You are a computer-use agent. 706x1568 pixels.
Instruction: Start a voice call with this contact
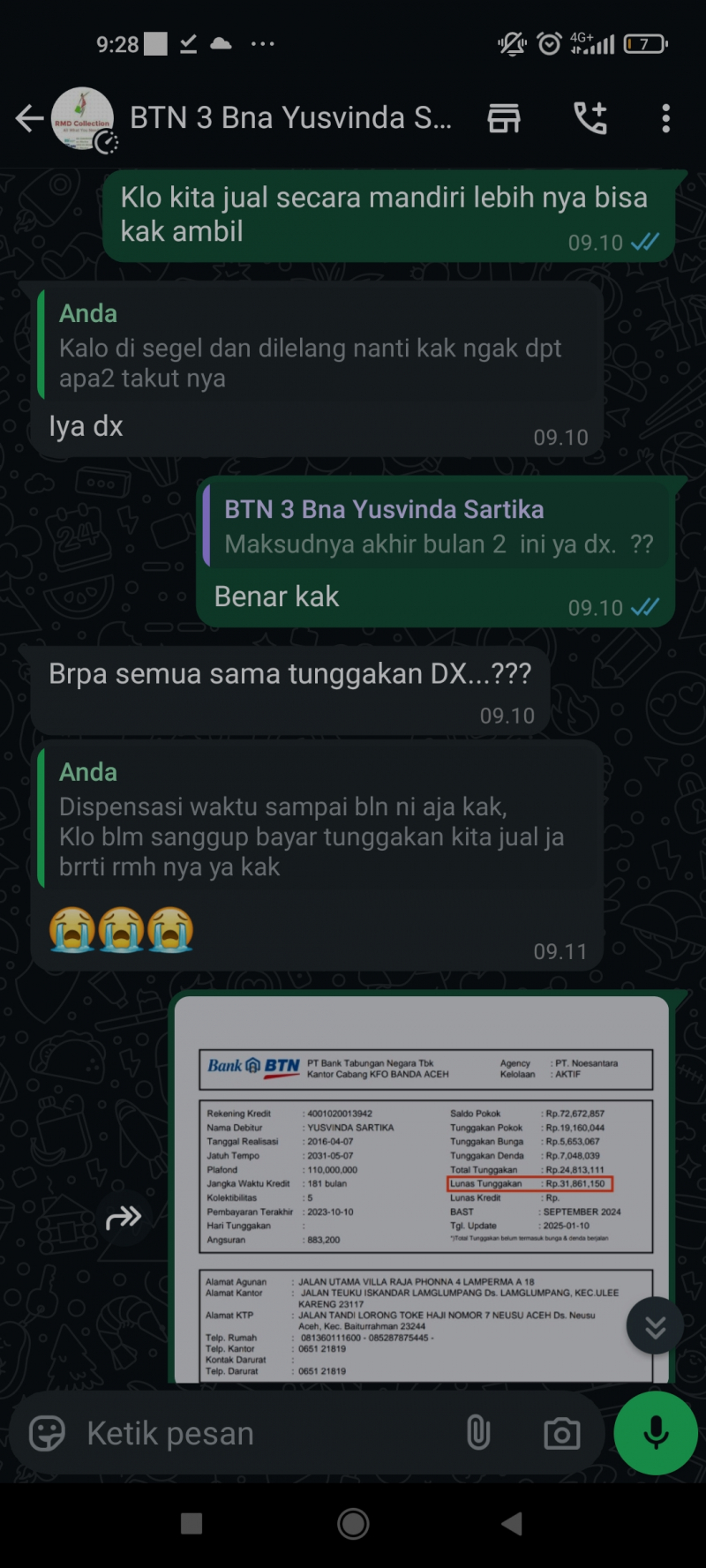590,118
